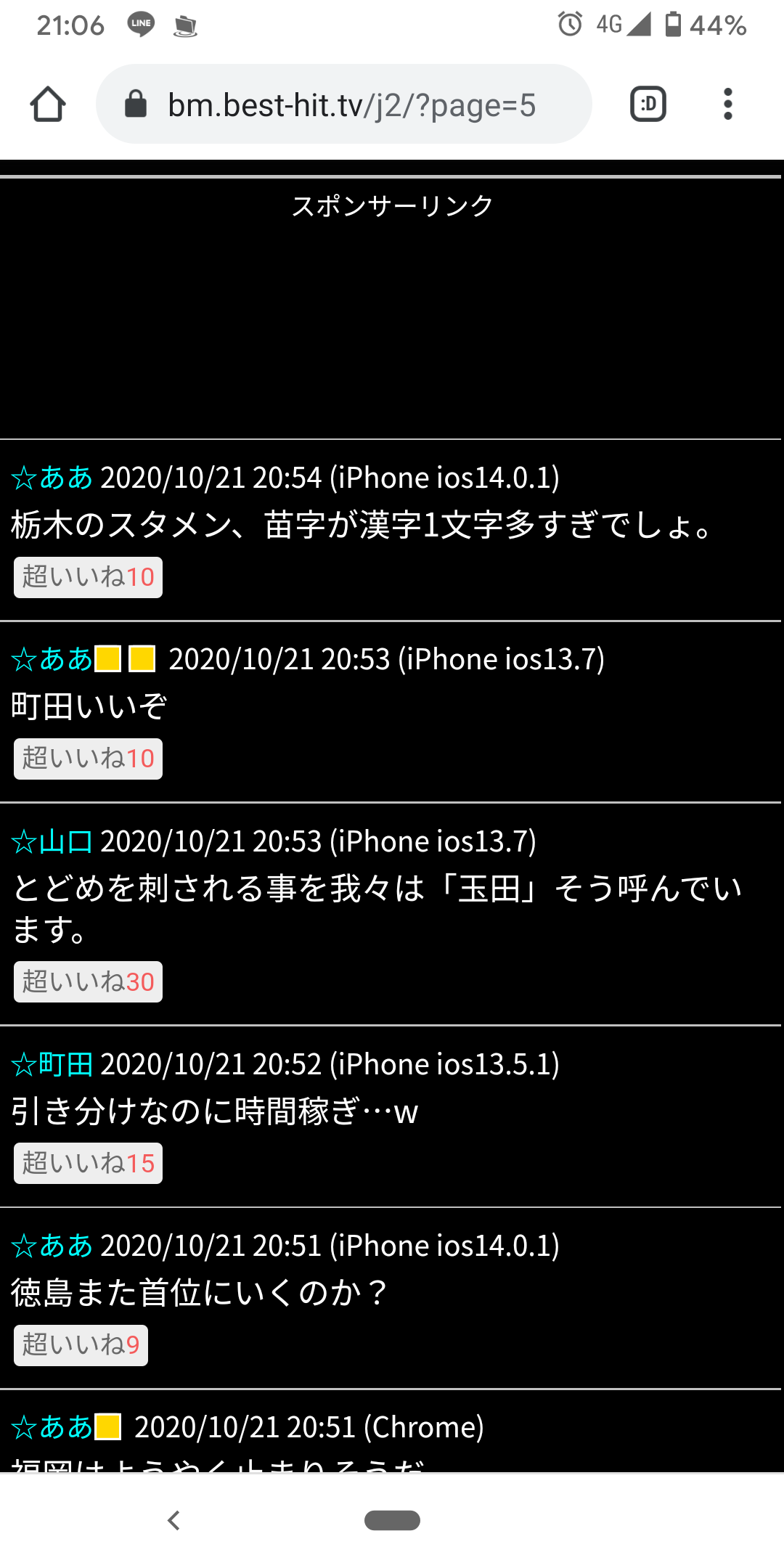Tap the system back button

[x=173, y=1519]
